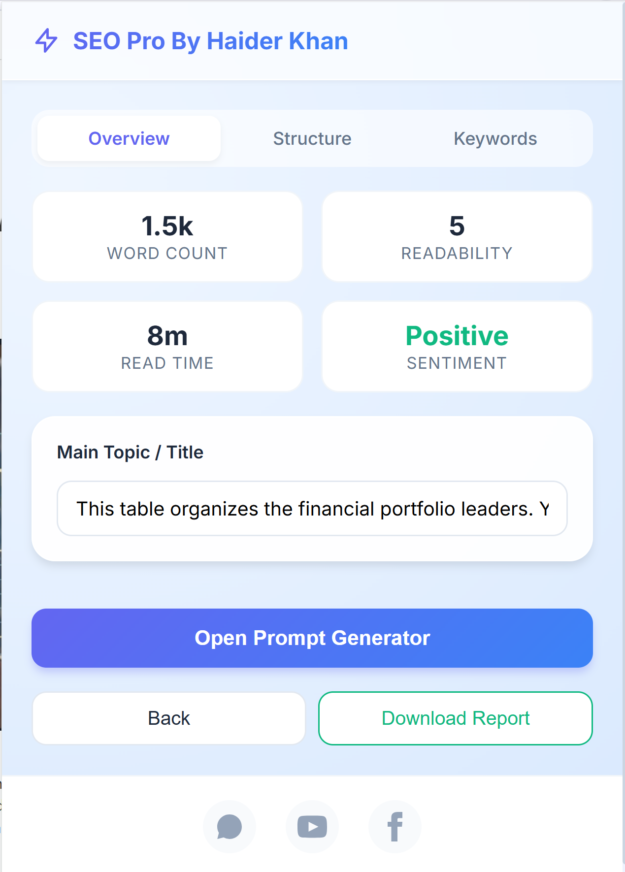Open the YouTube channel link
The image size is (625, 872).
312,827
